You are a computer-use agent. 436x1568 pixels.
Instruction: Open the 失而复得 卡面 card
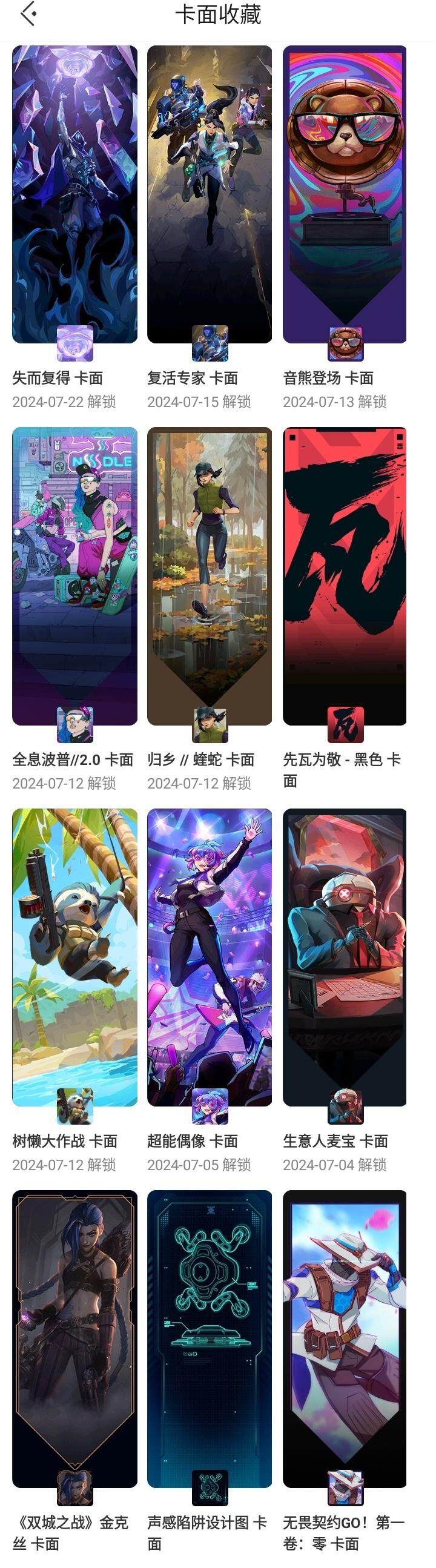(75, 195)
